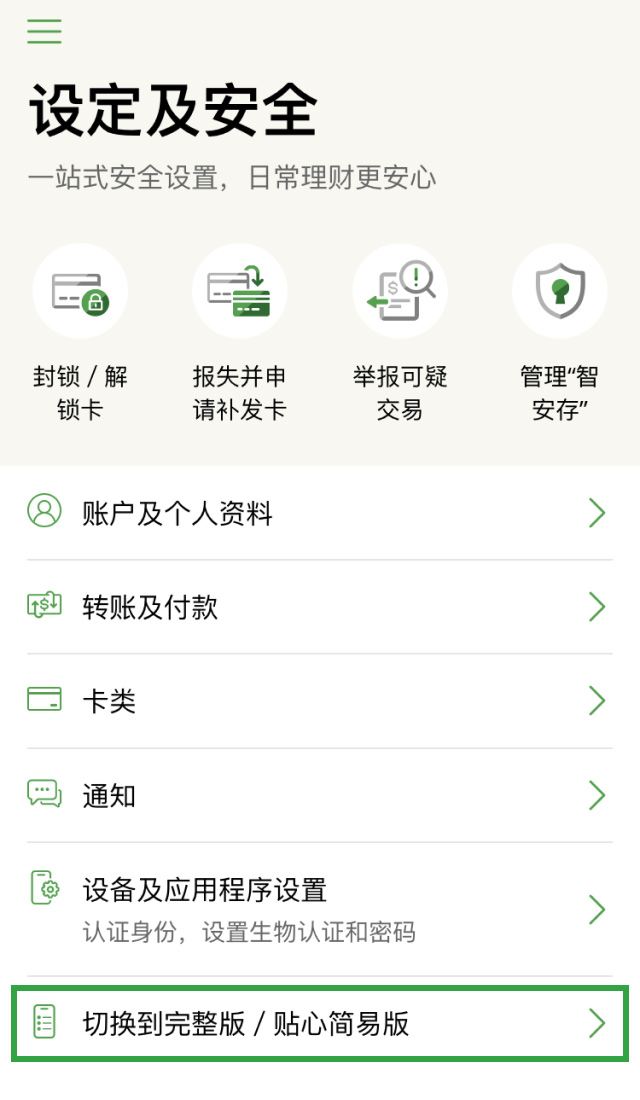Open 账户及个人资料 settings
Viewport: 640px width, 1100px height.
(x=319, y=514)
